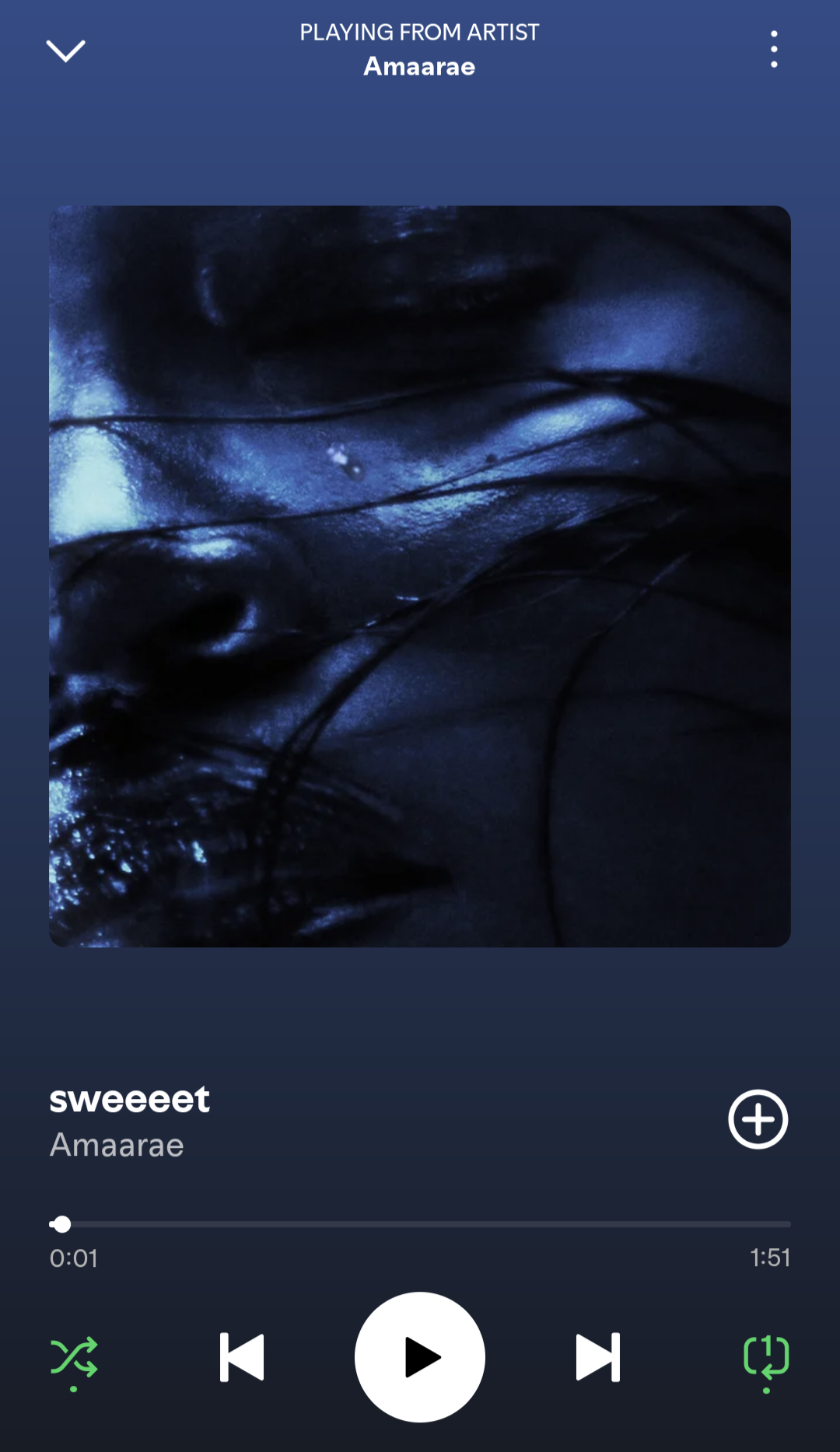Viewport: 840px width, 1452px height.
Task: Collapse the now playing screen with the down chevron
Action: [x=66, y=51]
